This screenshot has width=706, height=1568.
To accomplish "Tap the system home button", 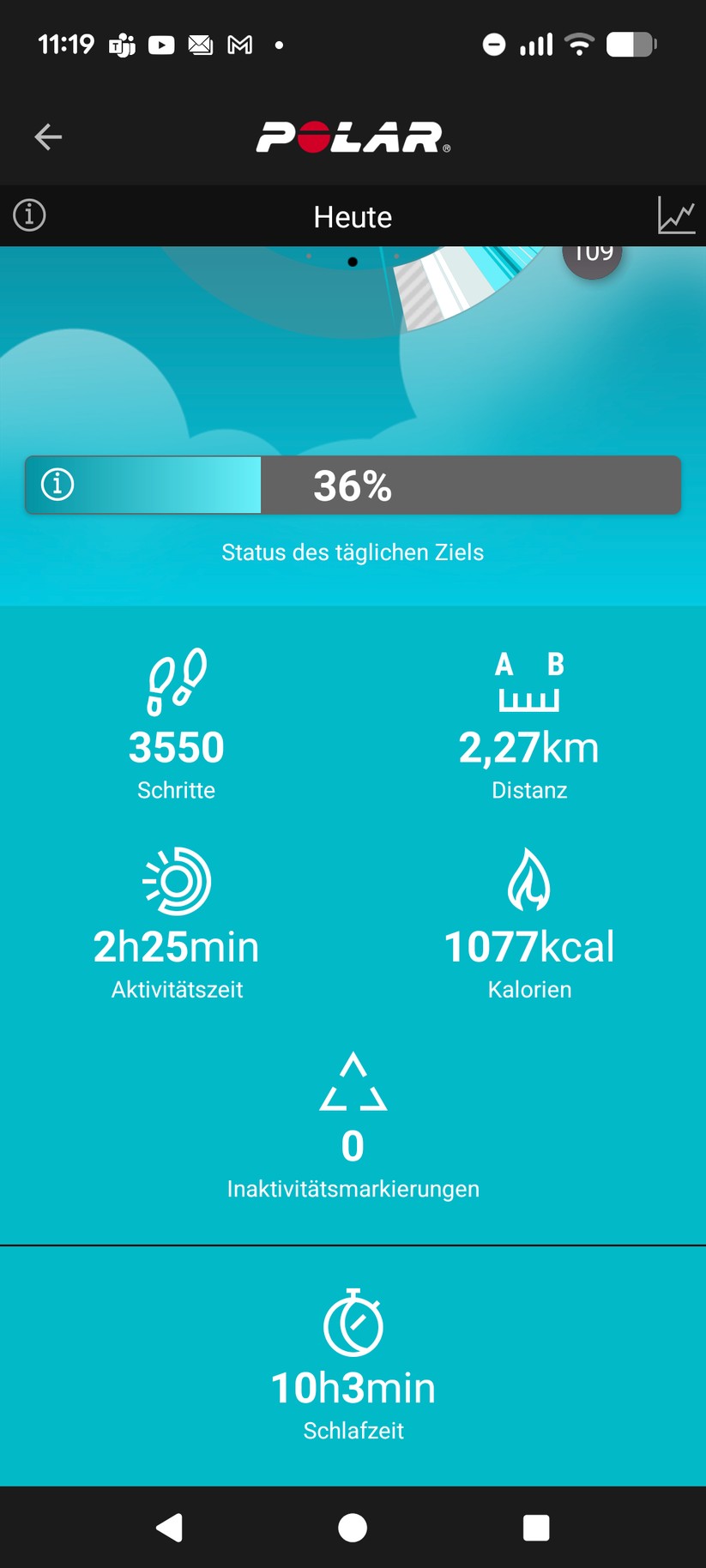I will click(x=353, y=1528).
